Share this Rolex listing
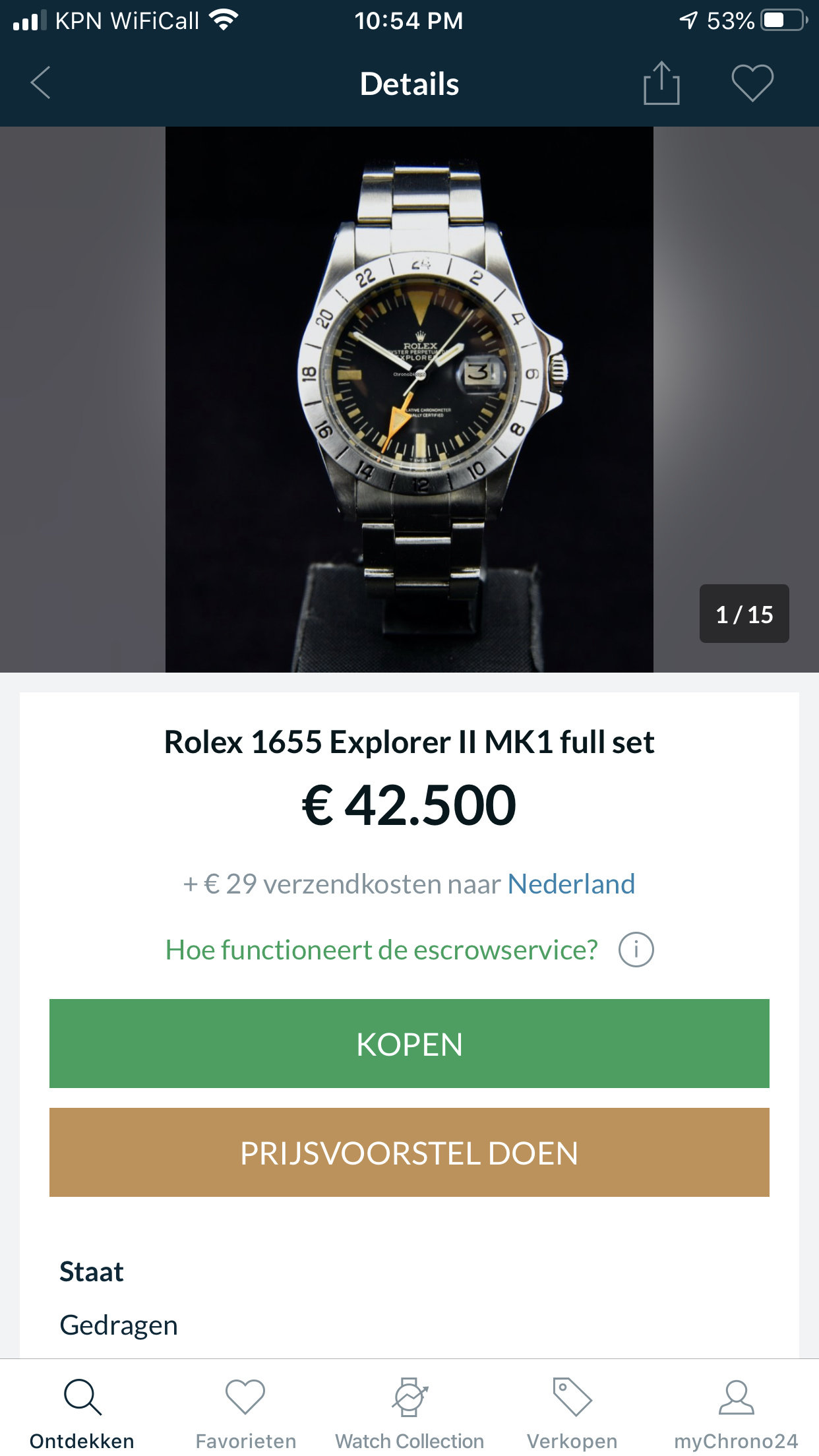819x1456 pixels. (x=661, y=83)
